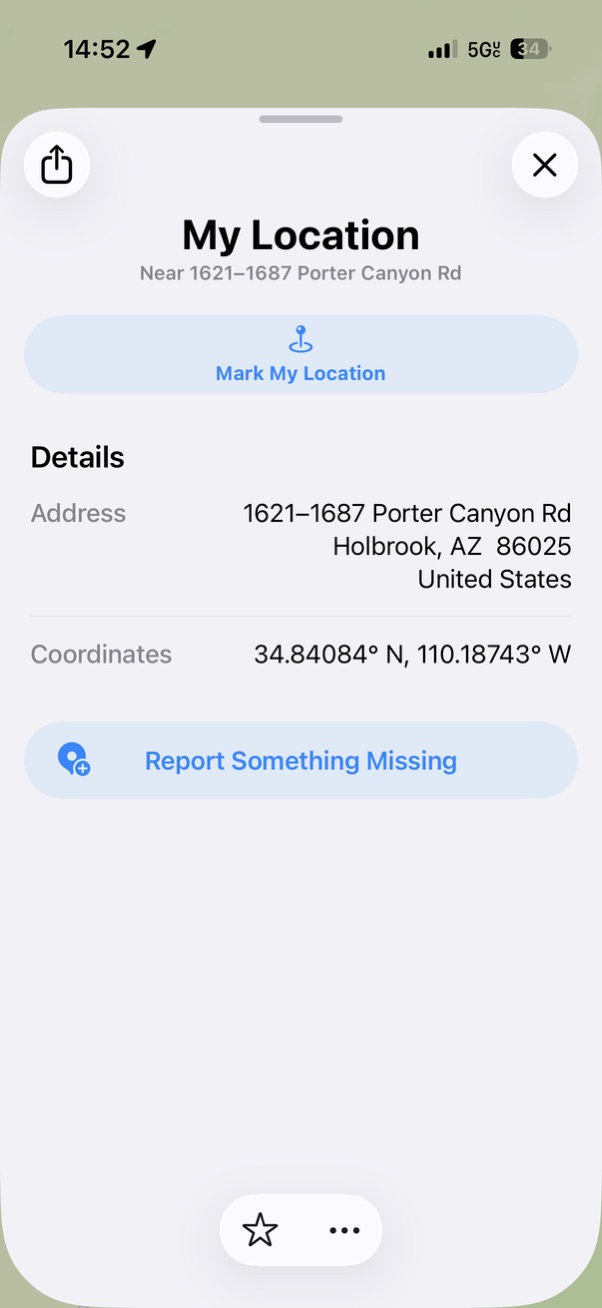Close the My Location card

[x=544, y=165]
